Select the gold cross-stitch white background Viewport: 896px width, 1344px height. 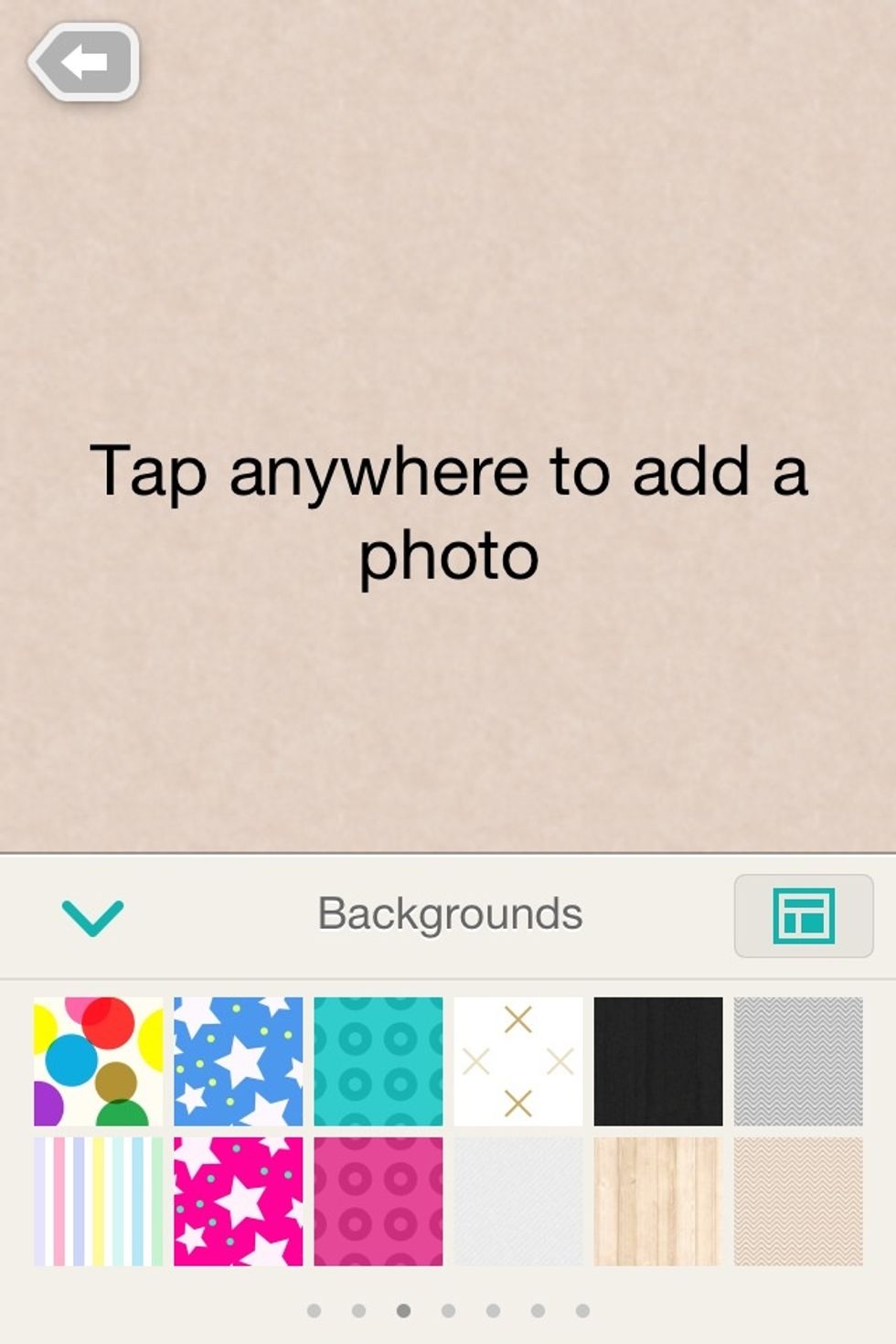pos(517,1060)
